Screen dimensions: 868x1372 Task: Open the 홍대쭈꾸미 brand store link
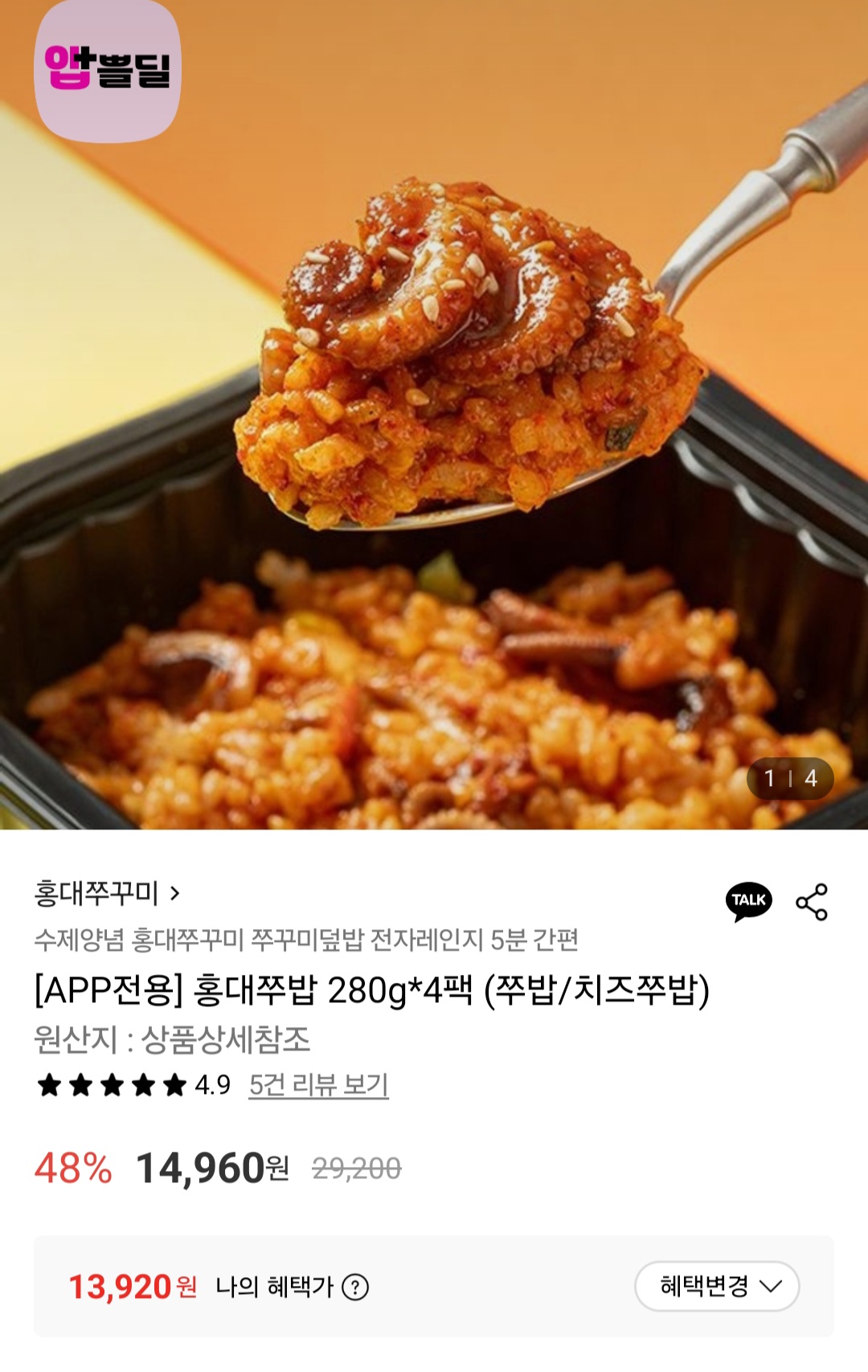(x=107, y=893)
